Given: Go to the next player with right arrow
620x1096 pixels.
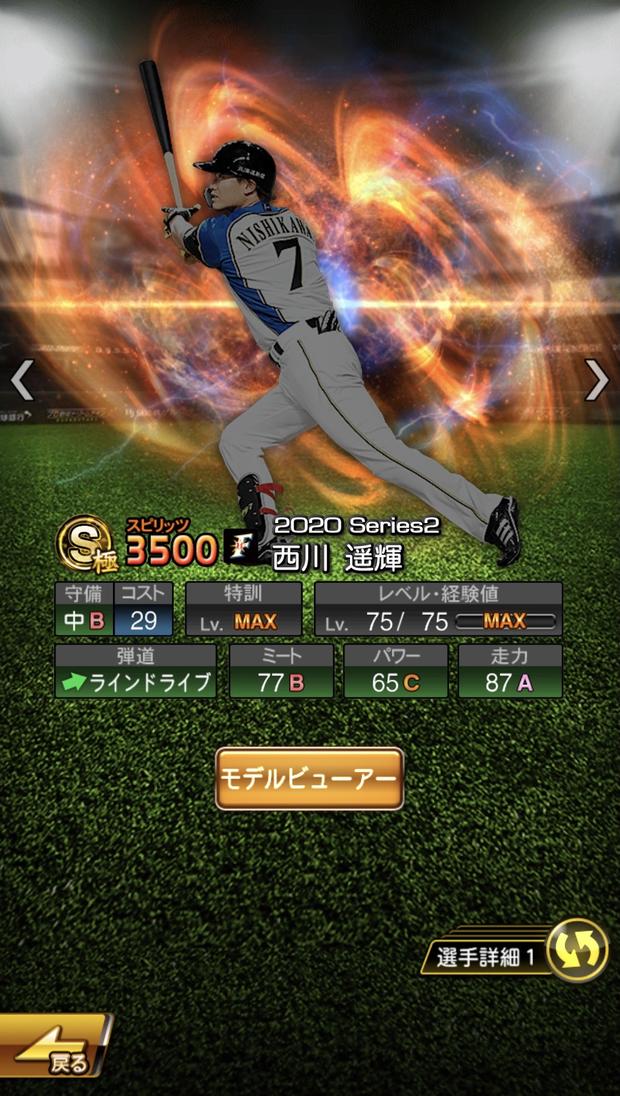Looking at the screenshot, I should [x=597, y=380].
